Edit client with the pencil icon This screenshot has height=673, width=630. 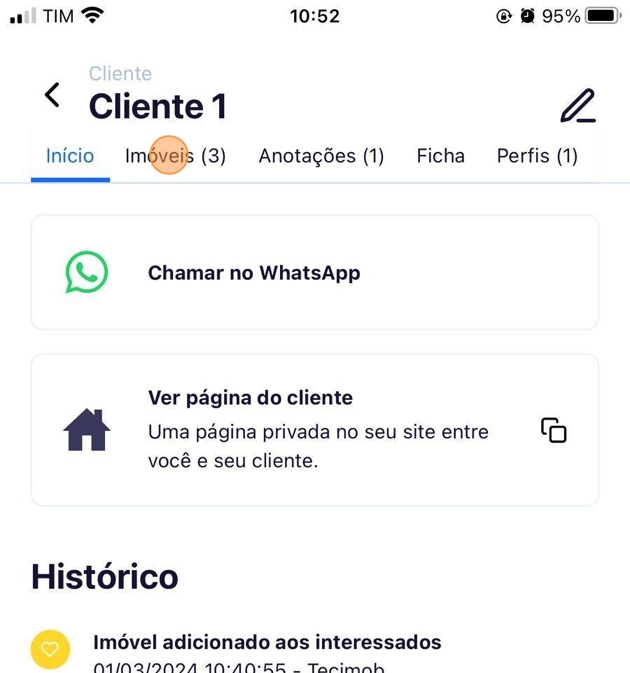coord(577,106)
